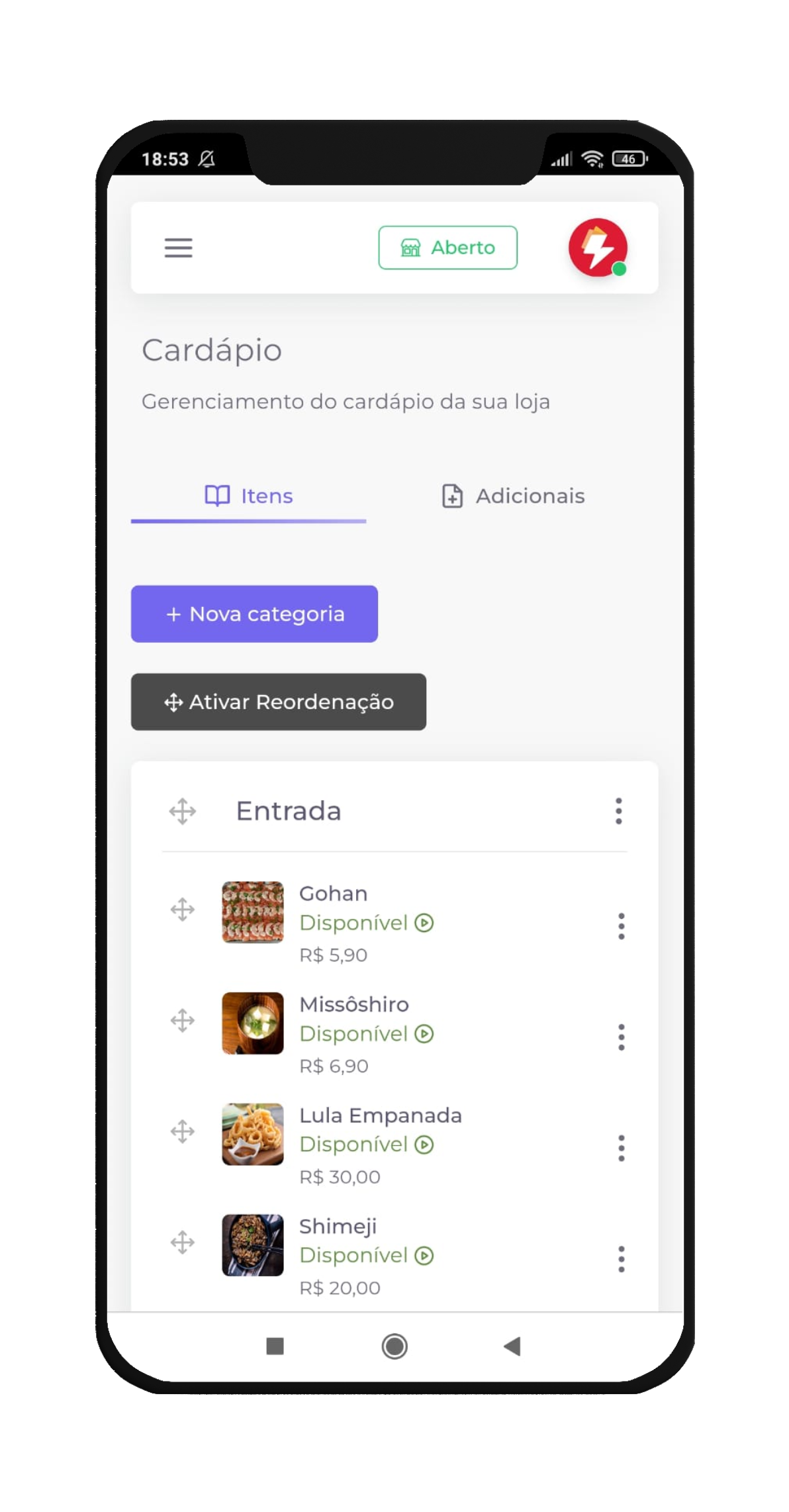
Task: Open the hamburger navigation menu
Action: click(x=177, y=248)
